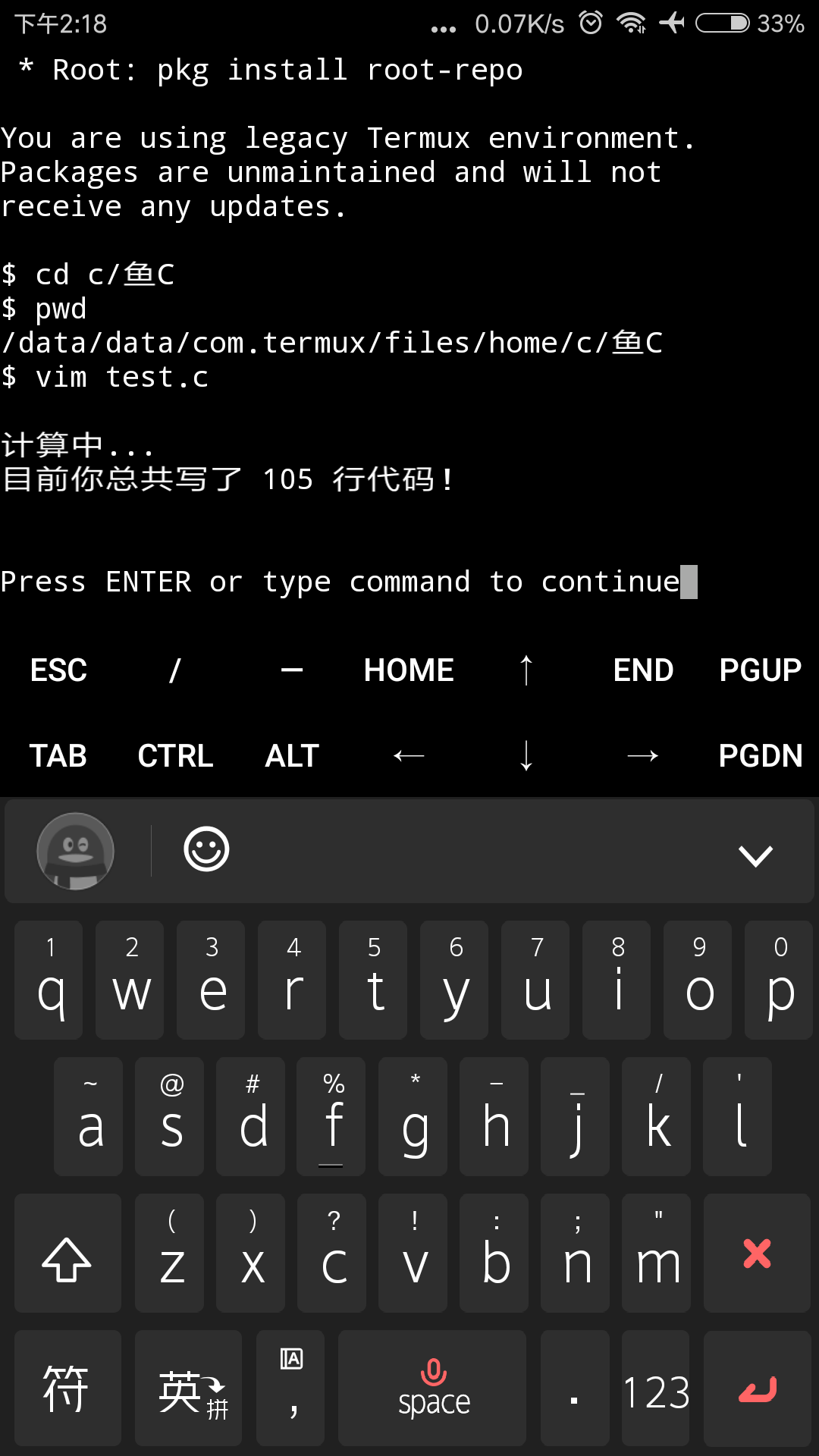Screen dimensions: 819x1456
Task: Open the QQ penguin avatar icon
Action: tap(76, 851)
